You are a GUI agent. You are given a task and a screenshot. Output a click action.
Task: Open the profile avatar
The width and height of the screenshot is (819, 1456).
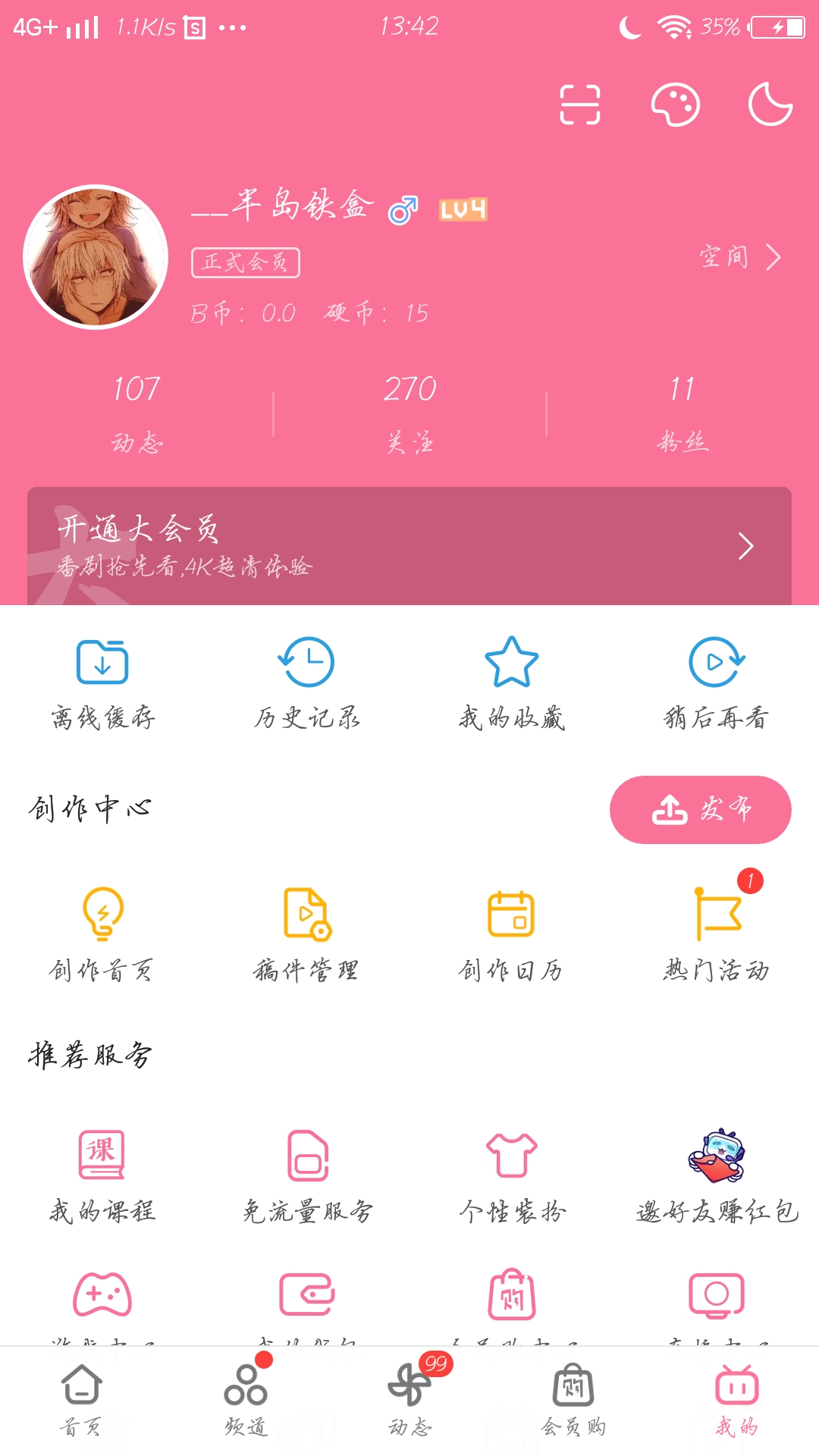point(96,257)
